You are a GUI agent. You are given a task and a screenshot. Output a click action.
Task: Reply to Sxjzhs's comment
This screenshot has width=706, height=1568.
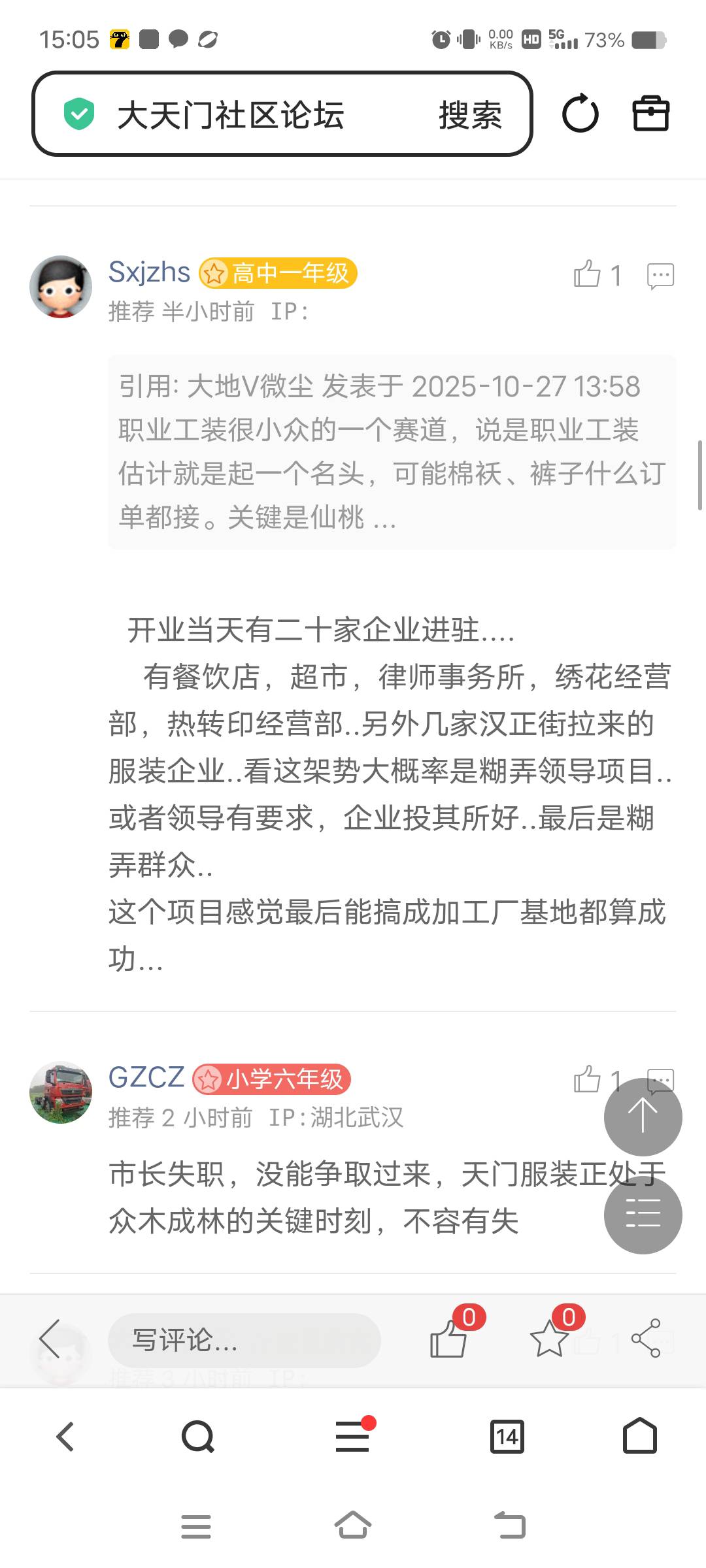pos(660,275)
